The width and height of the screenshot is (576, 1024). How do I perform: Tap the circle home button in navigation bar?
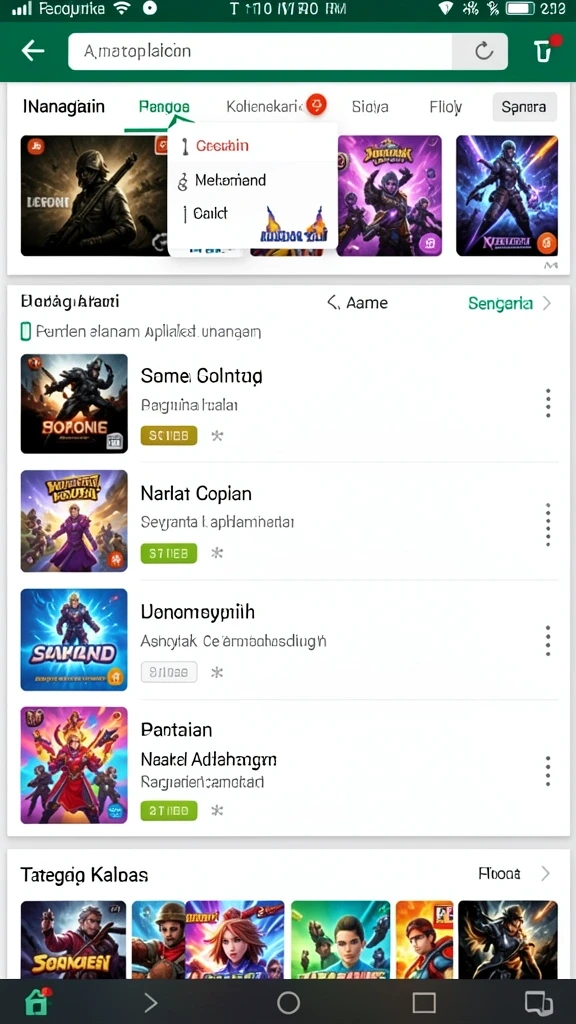tap(288, 1002)
